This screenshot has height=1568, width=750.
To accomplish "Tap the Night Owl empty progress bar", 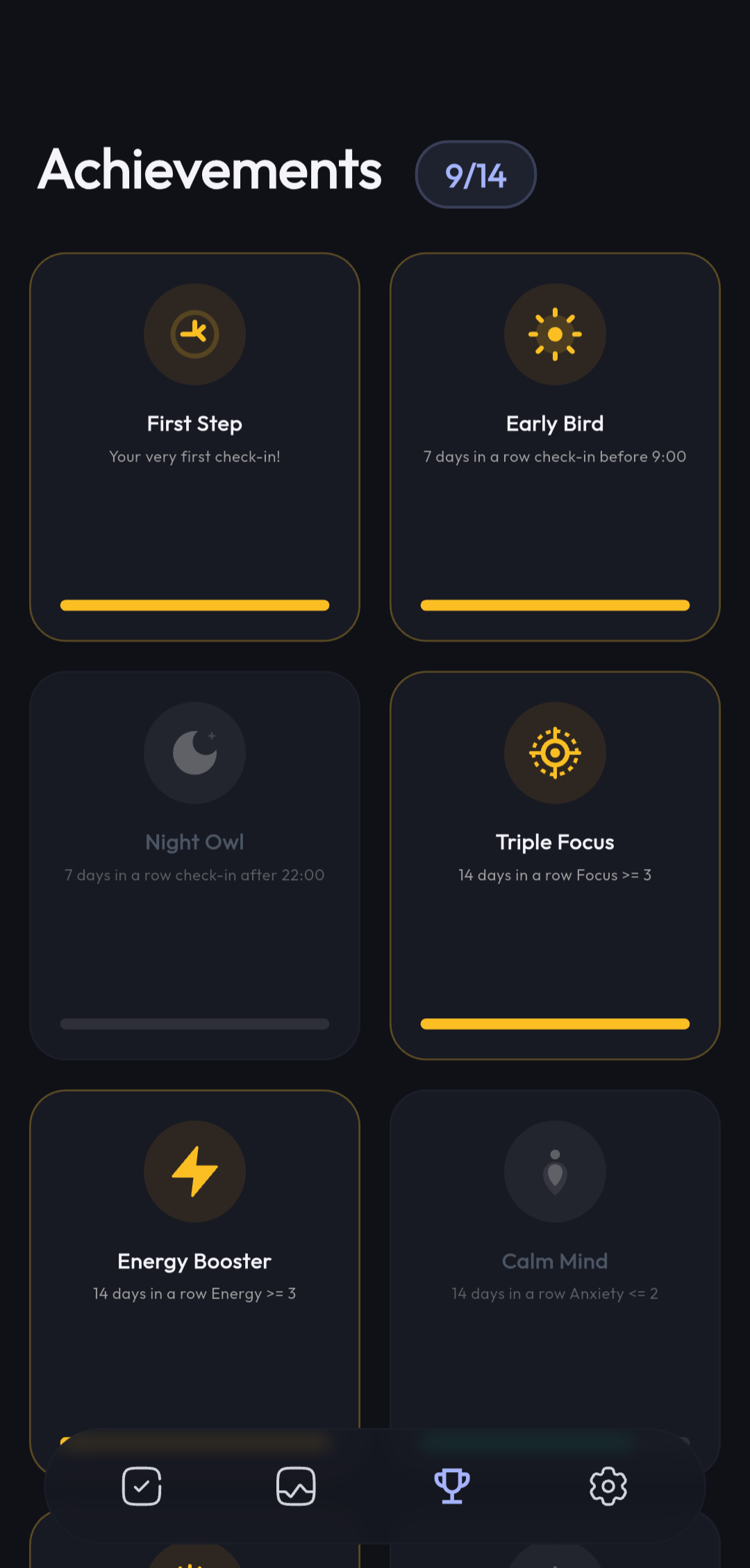I will click(x=194, y=1023).
